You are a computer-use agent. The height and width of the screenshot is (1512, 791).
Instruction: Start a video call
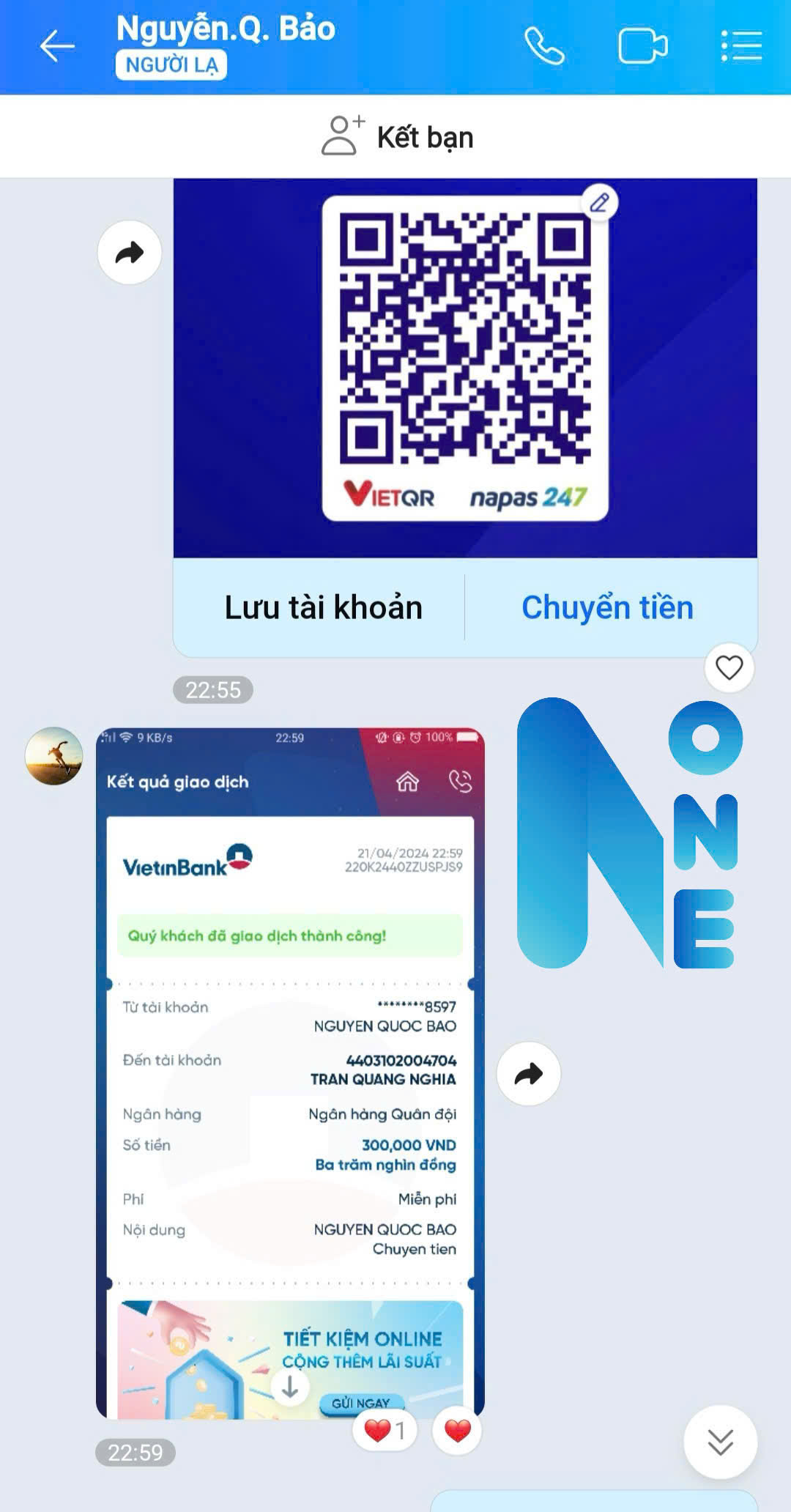click(642, 47)
